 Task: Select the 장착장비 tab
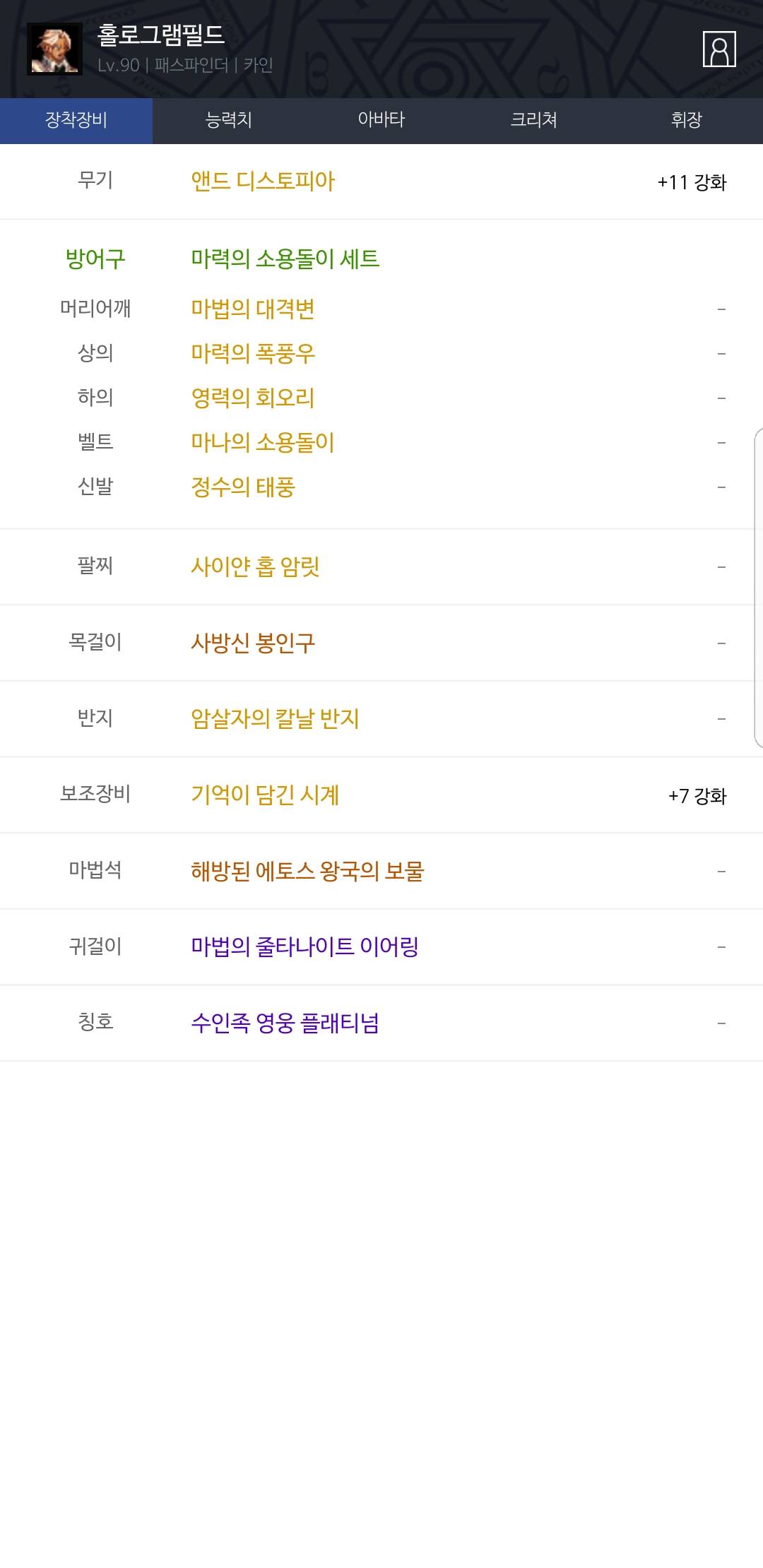[x=76, y=120]
